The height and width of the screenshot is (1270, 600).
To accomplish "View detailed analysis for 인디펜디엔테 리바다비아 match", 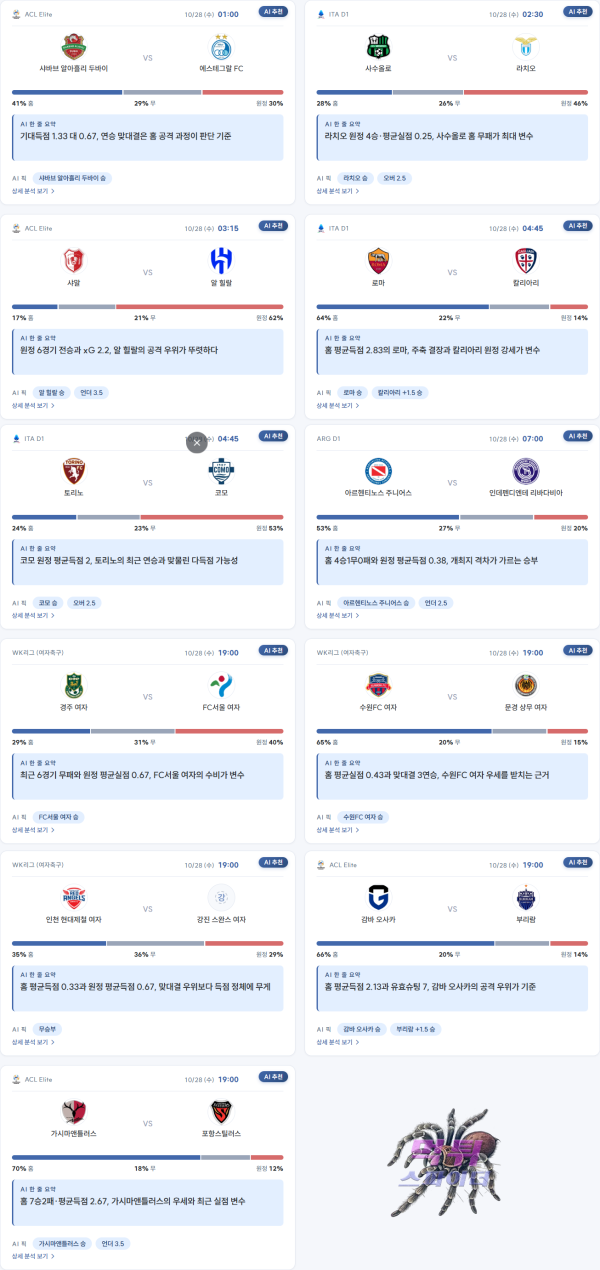I will [337, 616].
